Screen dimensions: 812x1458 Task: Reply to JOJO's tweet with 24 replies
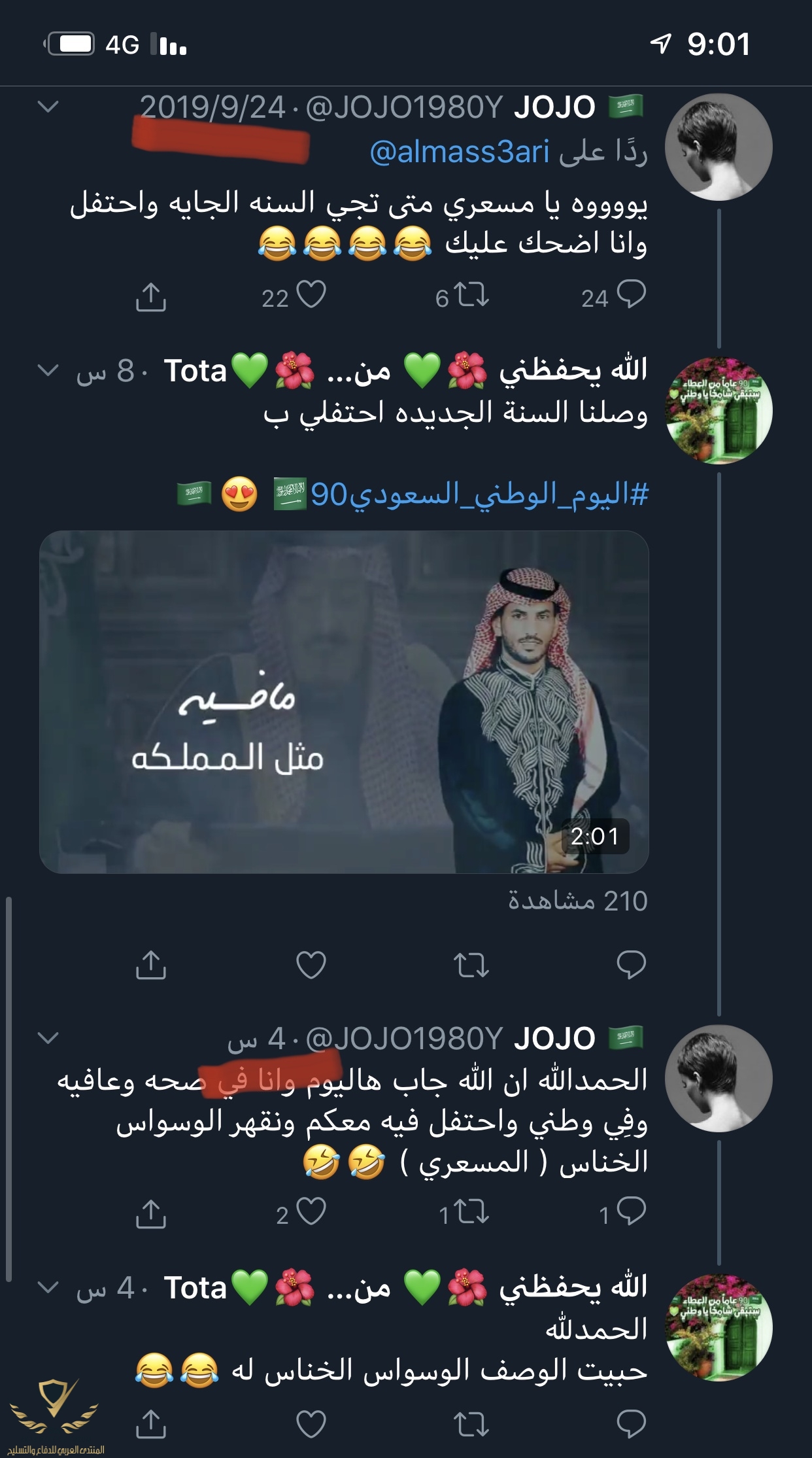tap(631, 295)
